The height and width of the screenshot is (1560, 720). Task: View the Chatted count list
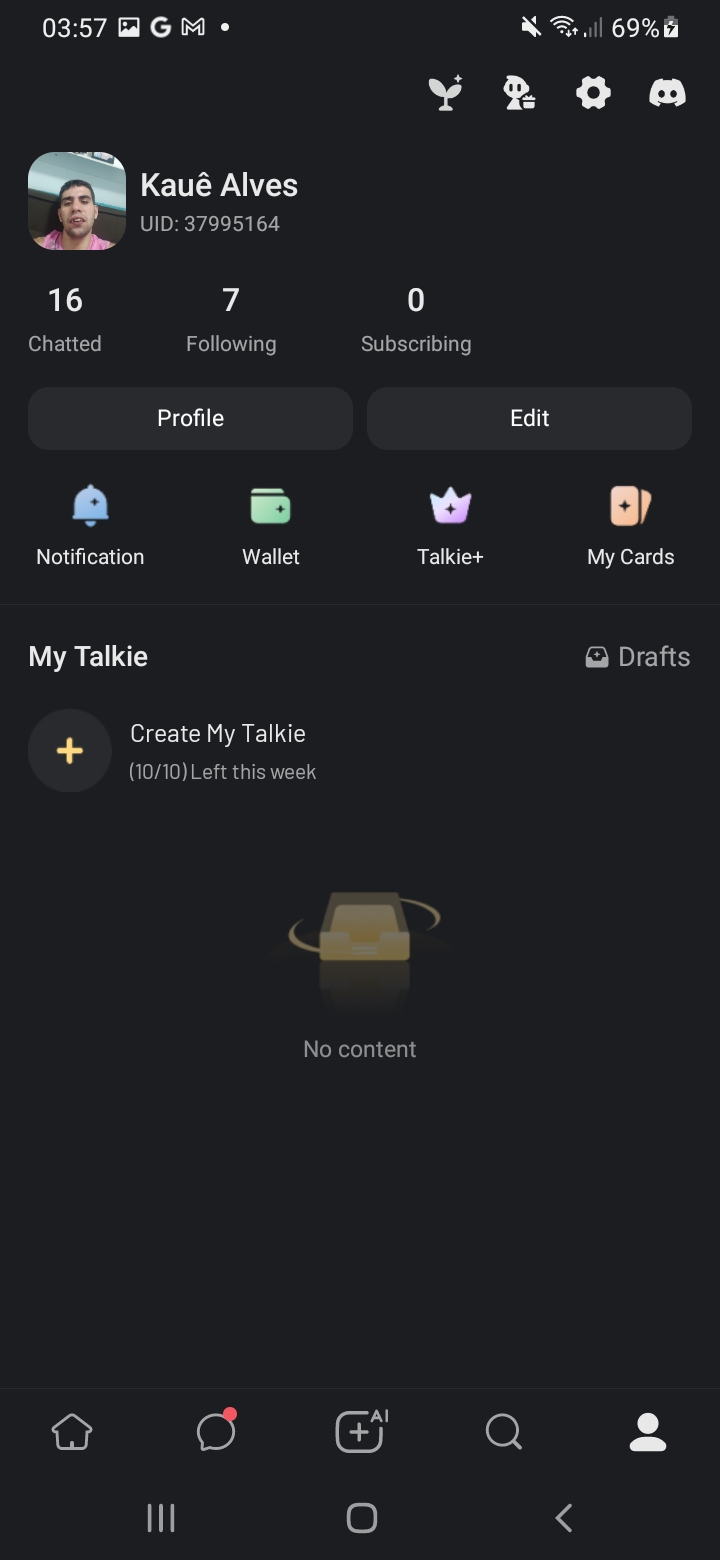coord(65,319)
